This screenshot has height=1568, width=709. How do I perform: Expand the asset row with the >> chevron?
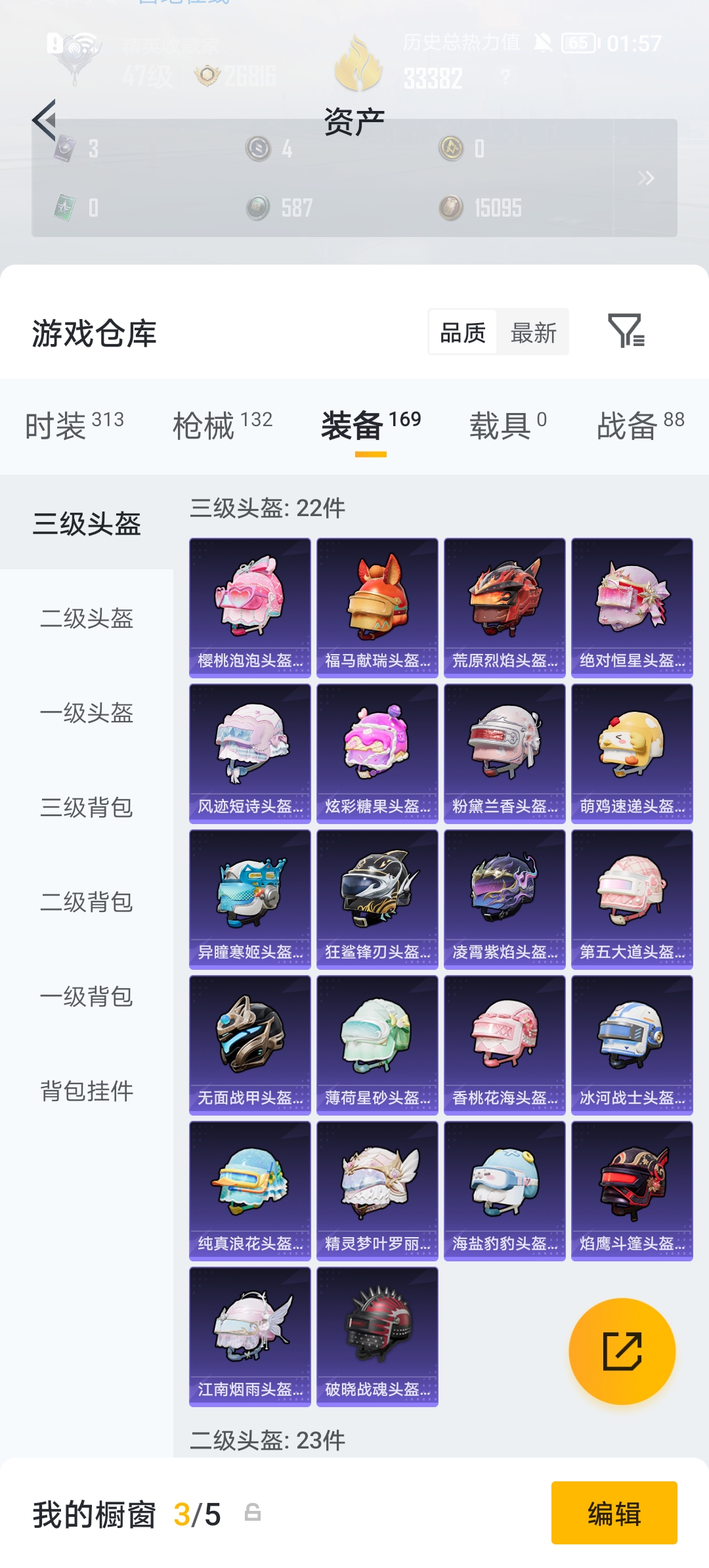coord(645,178)
